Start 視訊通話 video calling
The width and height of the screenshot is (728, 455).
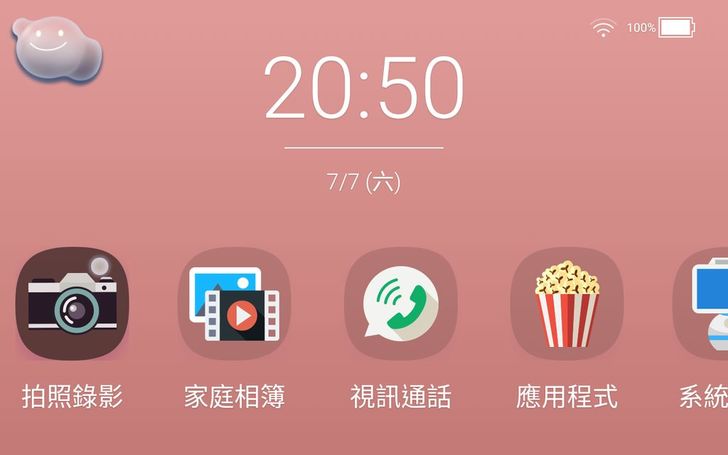[x=400, y=304]
